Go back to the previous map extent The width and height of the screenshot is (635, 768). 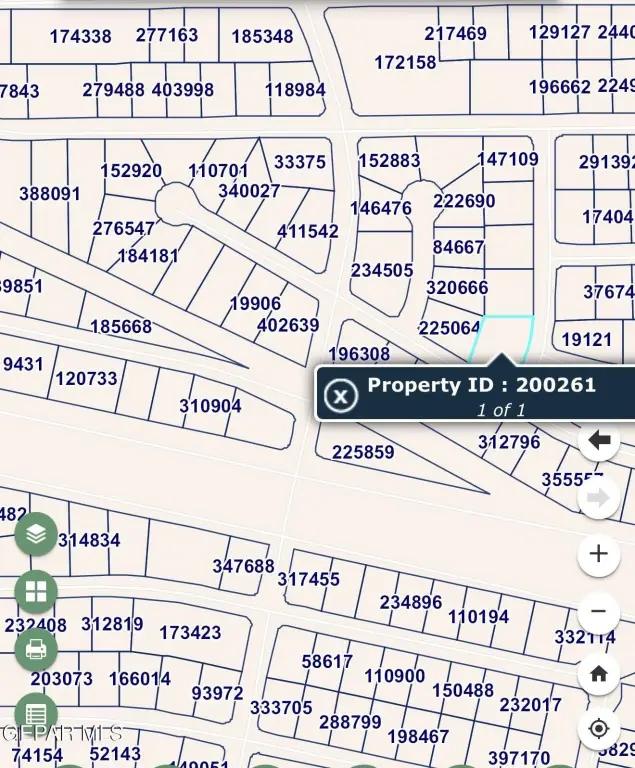click(x=599, y=440)
